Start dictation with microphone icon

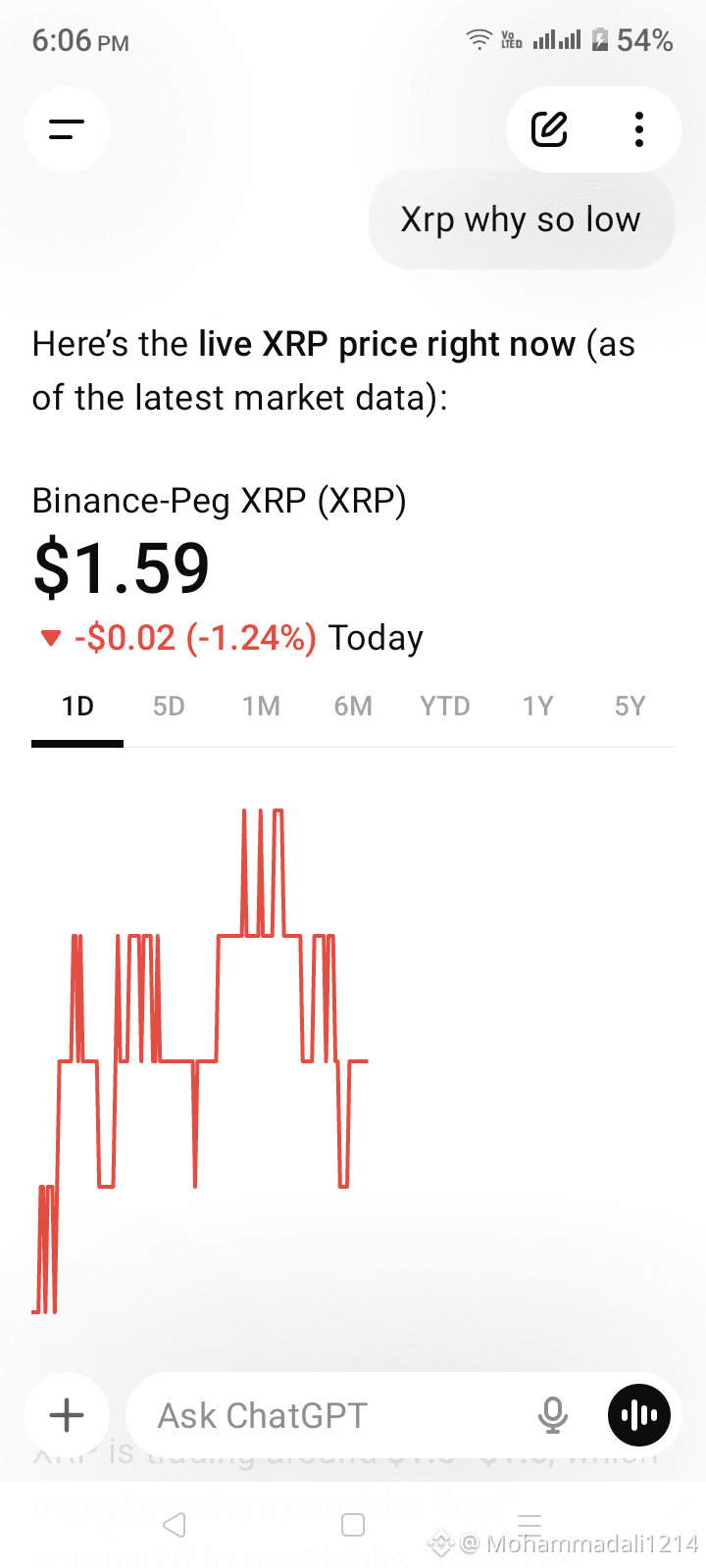553,1415
